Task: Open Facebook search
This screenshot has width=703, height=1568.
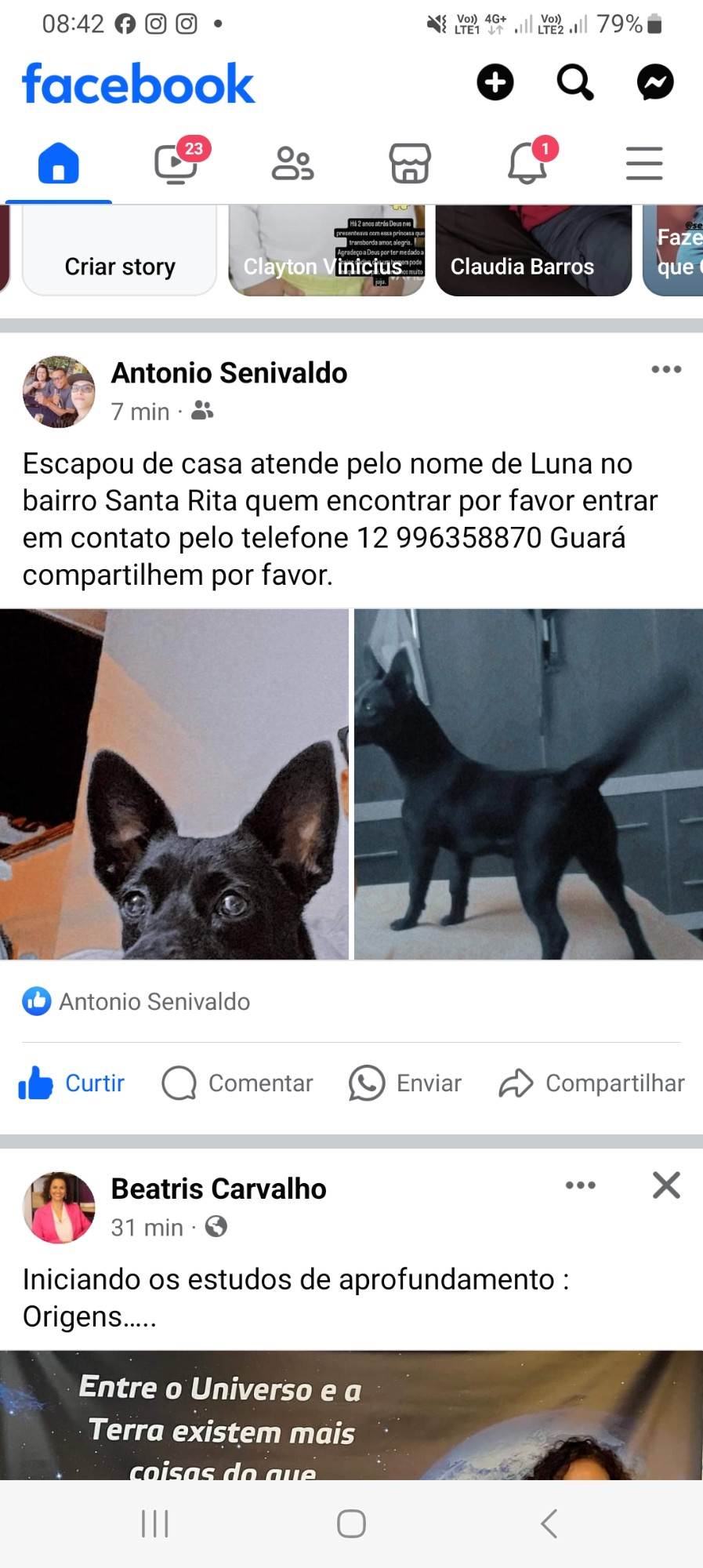Action: (574, 82)
